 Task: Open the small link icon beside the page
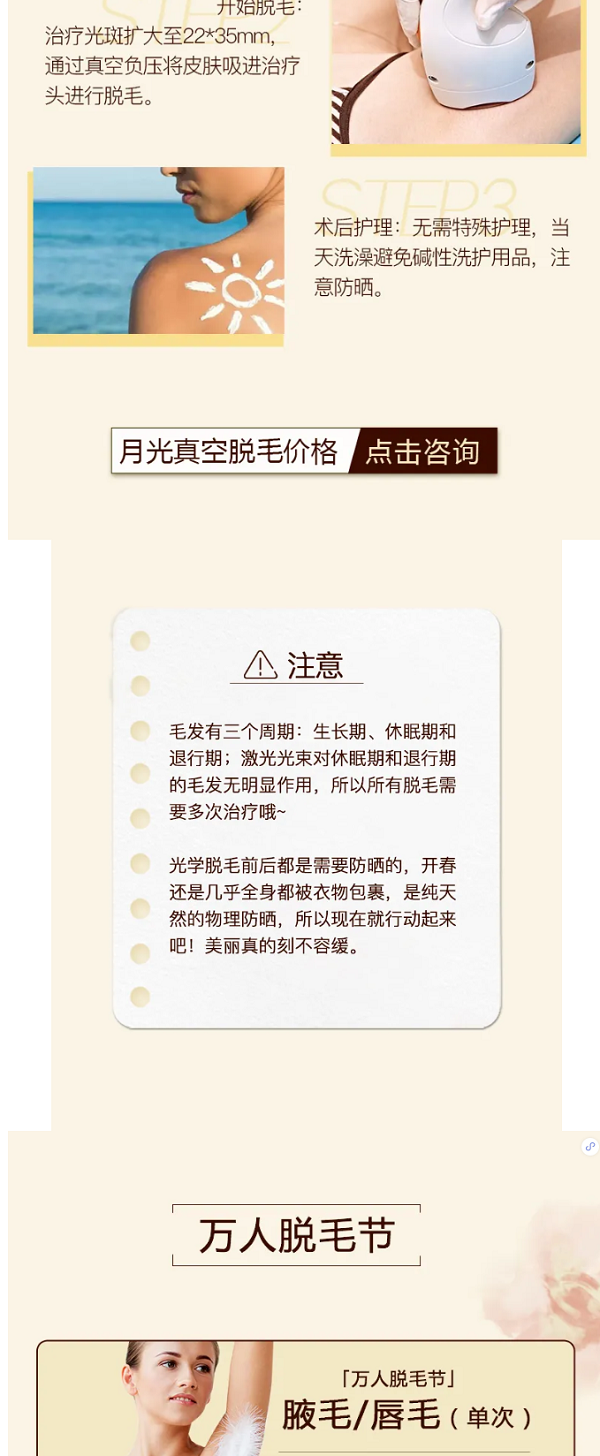pos(590,1146)
